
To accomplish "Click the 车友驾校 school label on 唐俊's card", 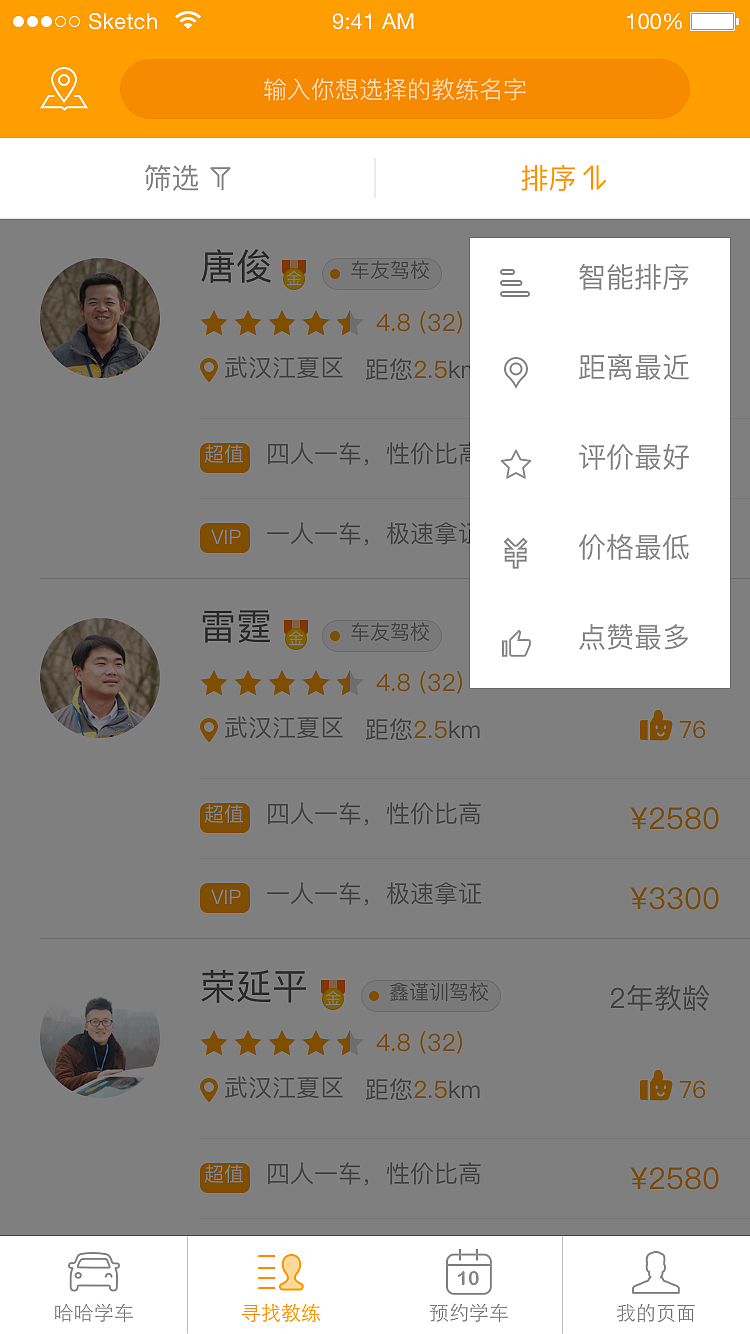I will tap(381, 274).
